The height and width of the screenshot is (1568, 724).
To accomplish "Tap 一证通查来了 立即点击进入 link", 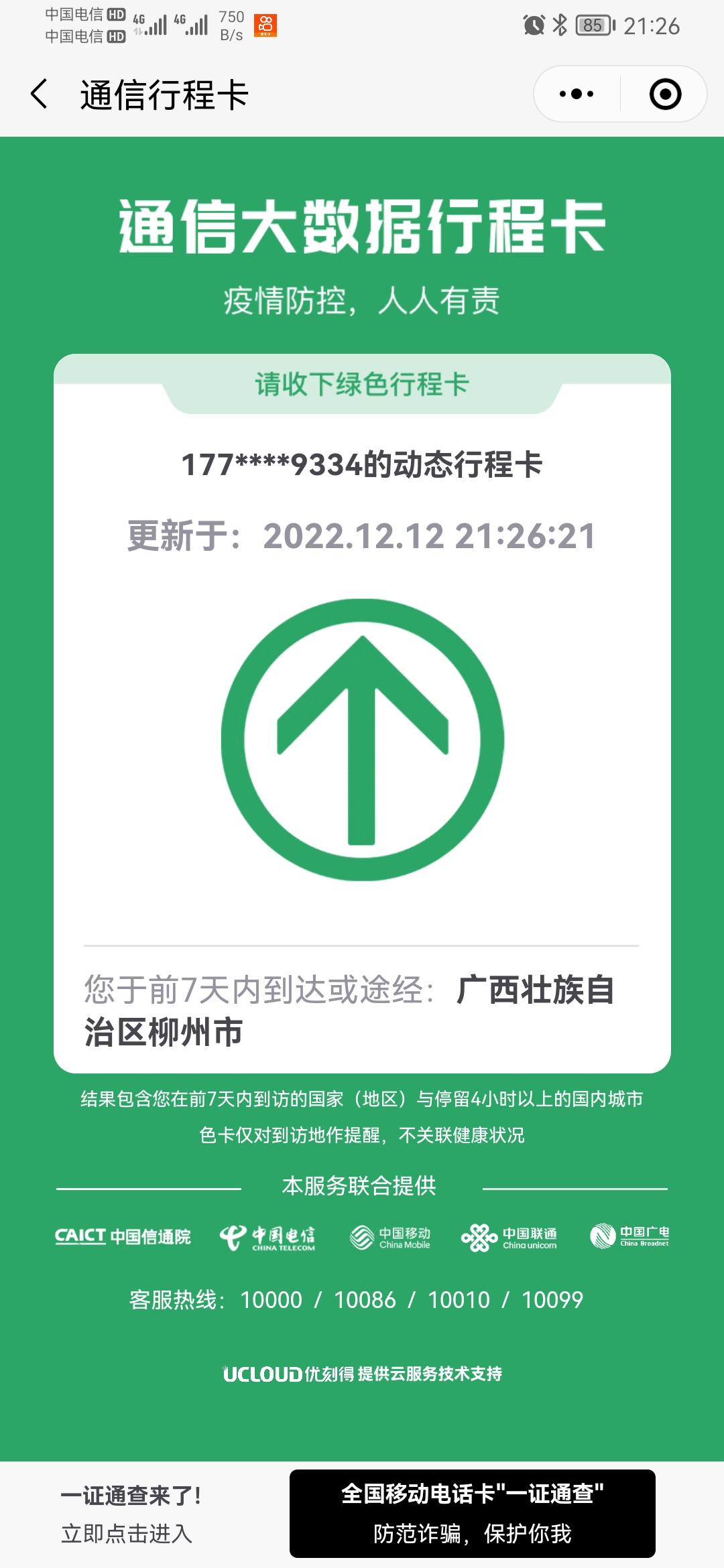I will click(x=130, y=1514).
